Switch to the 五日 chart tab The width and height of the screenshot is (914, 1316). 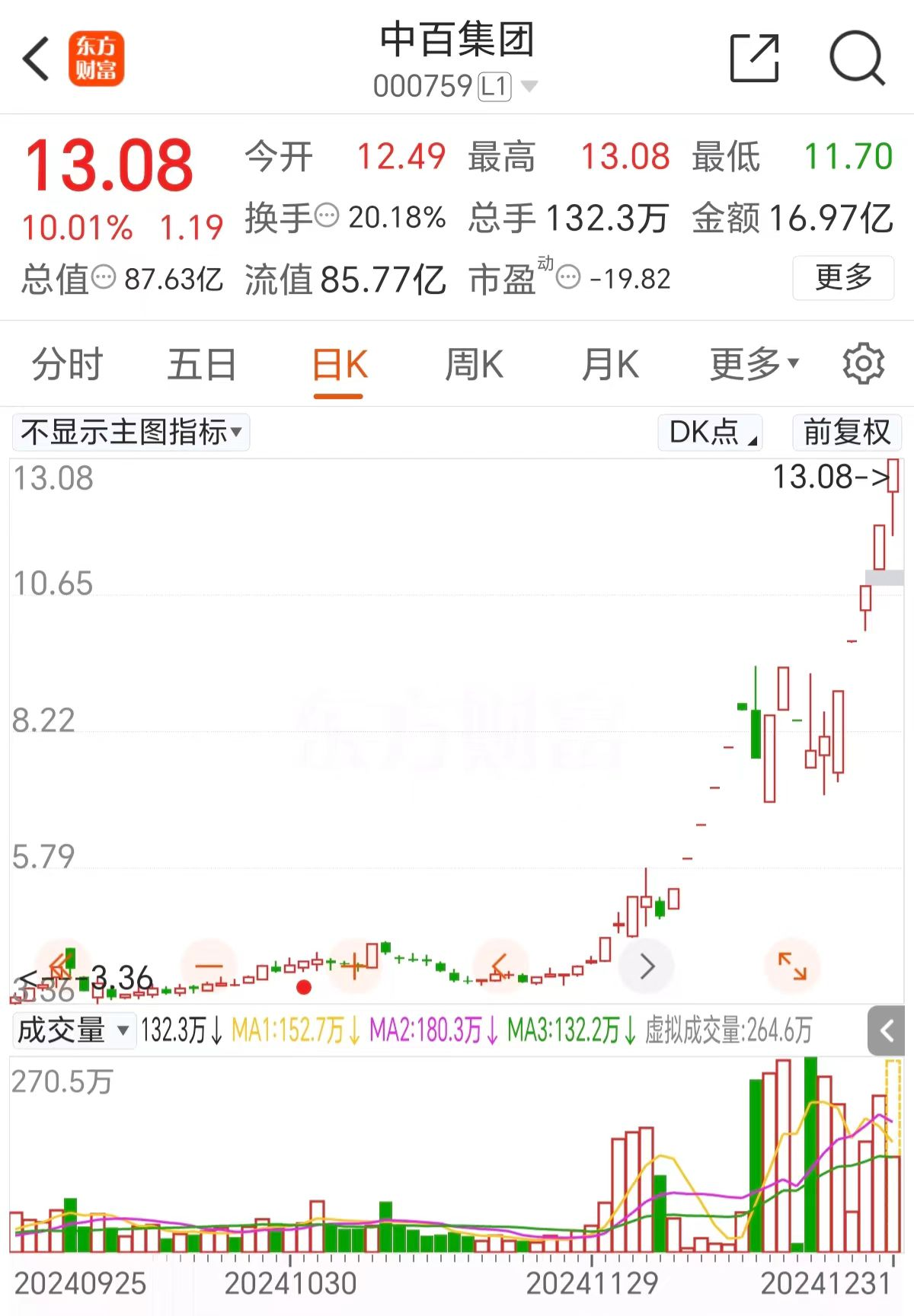click(202, 364)
